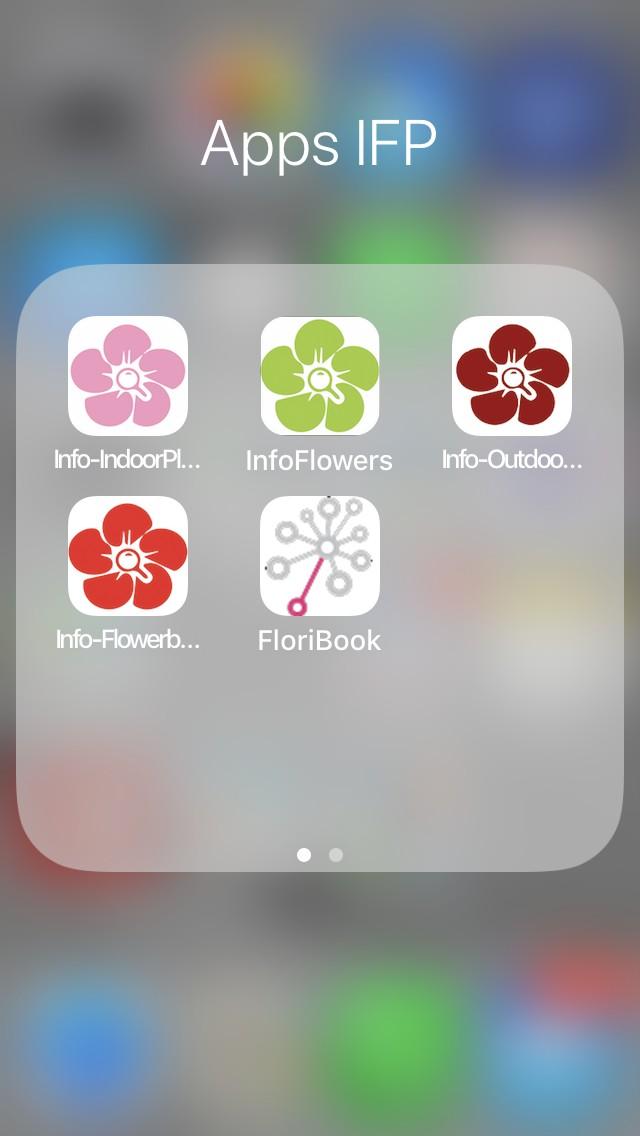Open the Info-IndoorPl... app with pink flower
The image size is (640, 1136).
(128, 376)
